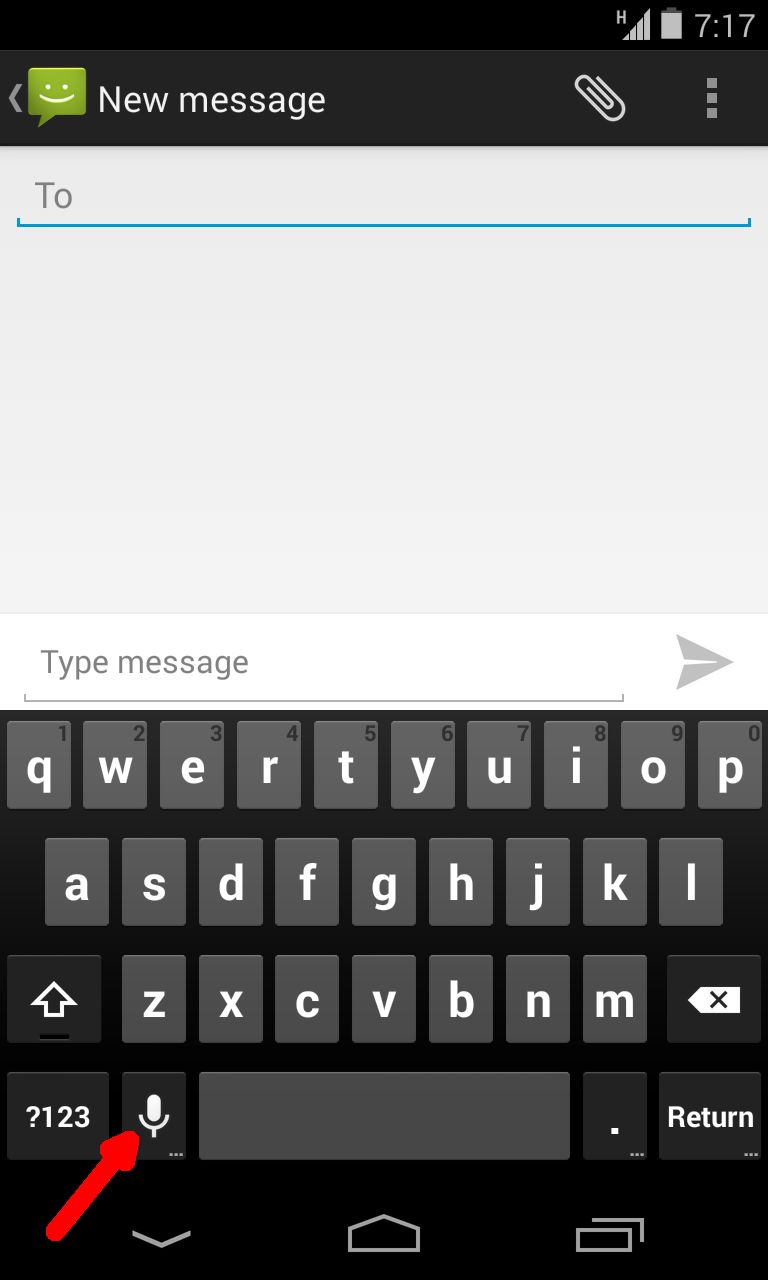Start voice input with the microphone key

point(154,1116)
